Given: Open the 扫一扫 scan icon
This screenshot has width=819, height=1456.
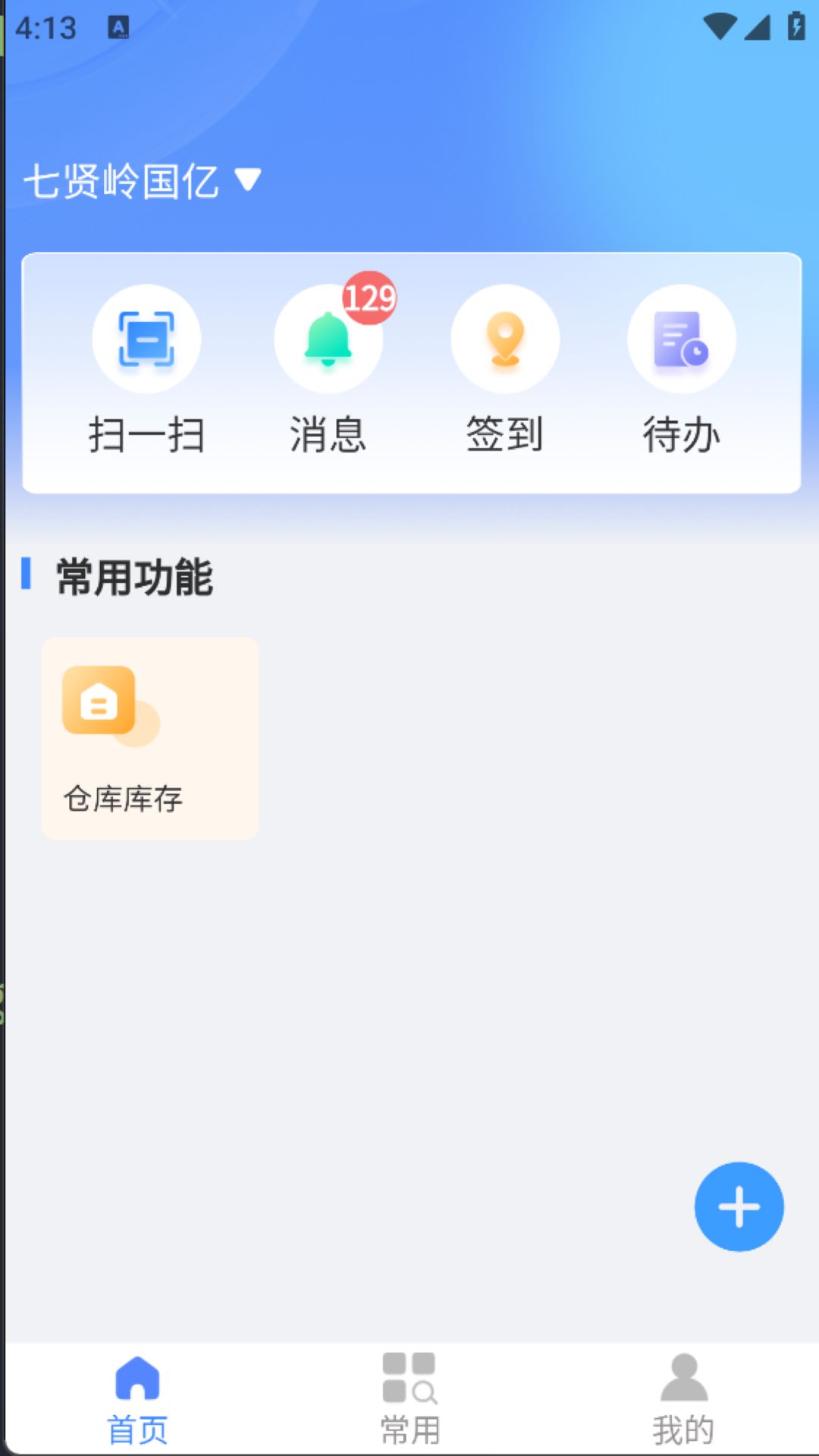Looking at the screenshot, I should tap(146, 339).
